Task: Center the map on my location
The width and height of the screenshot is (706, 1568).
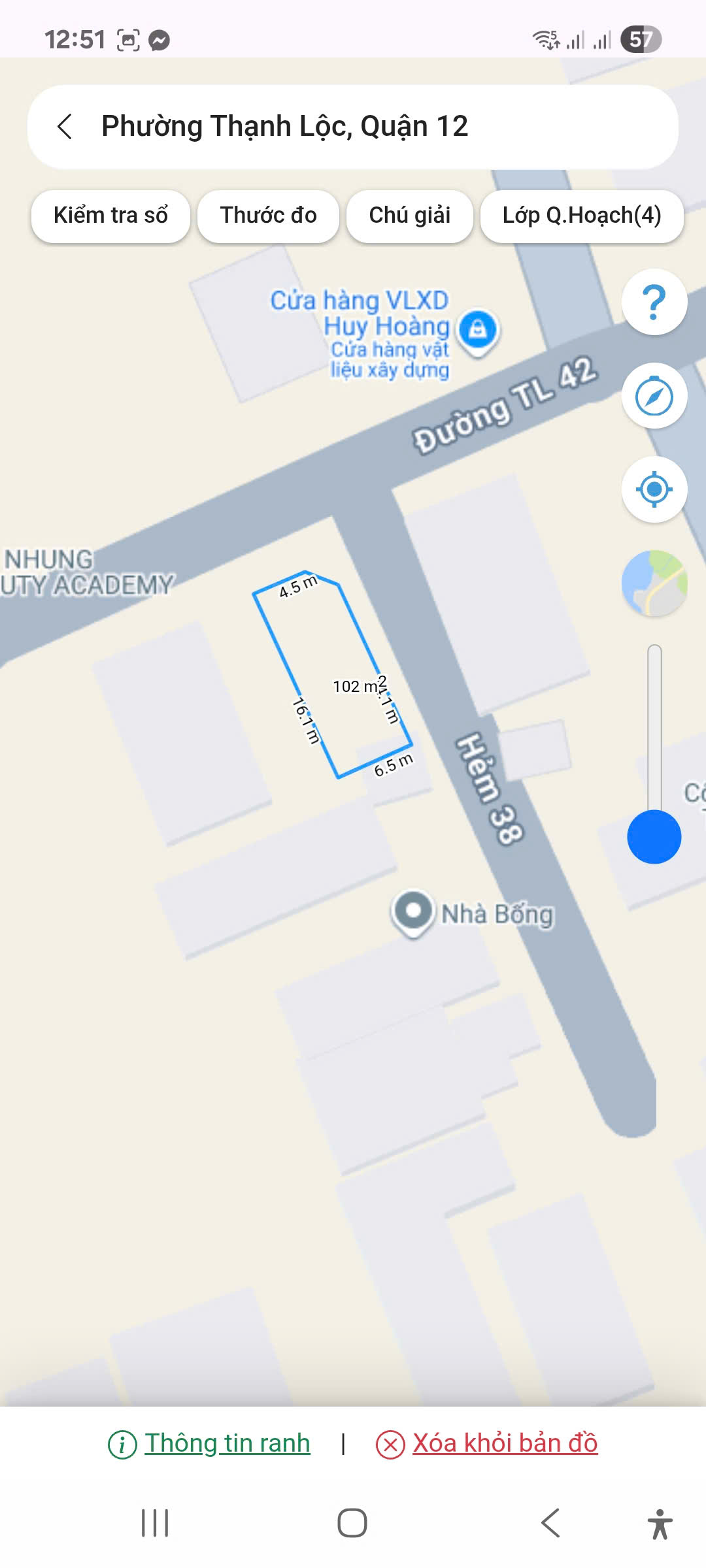Action: 654,489
